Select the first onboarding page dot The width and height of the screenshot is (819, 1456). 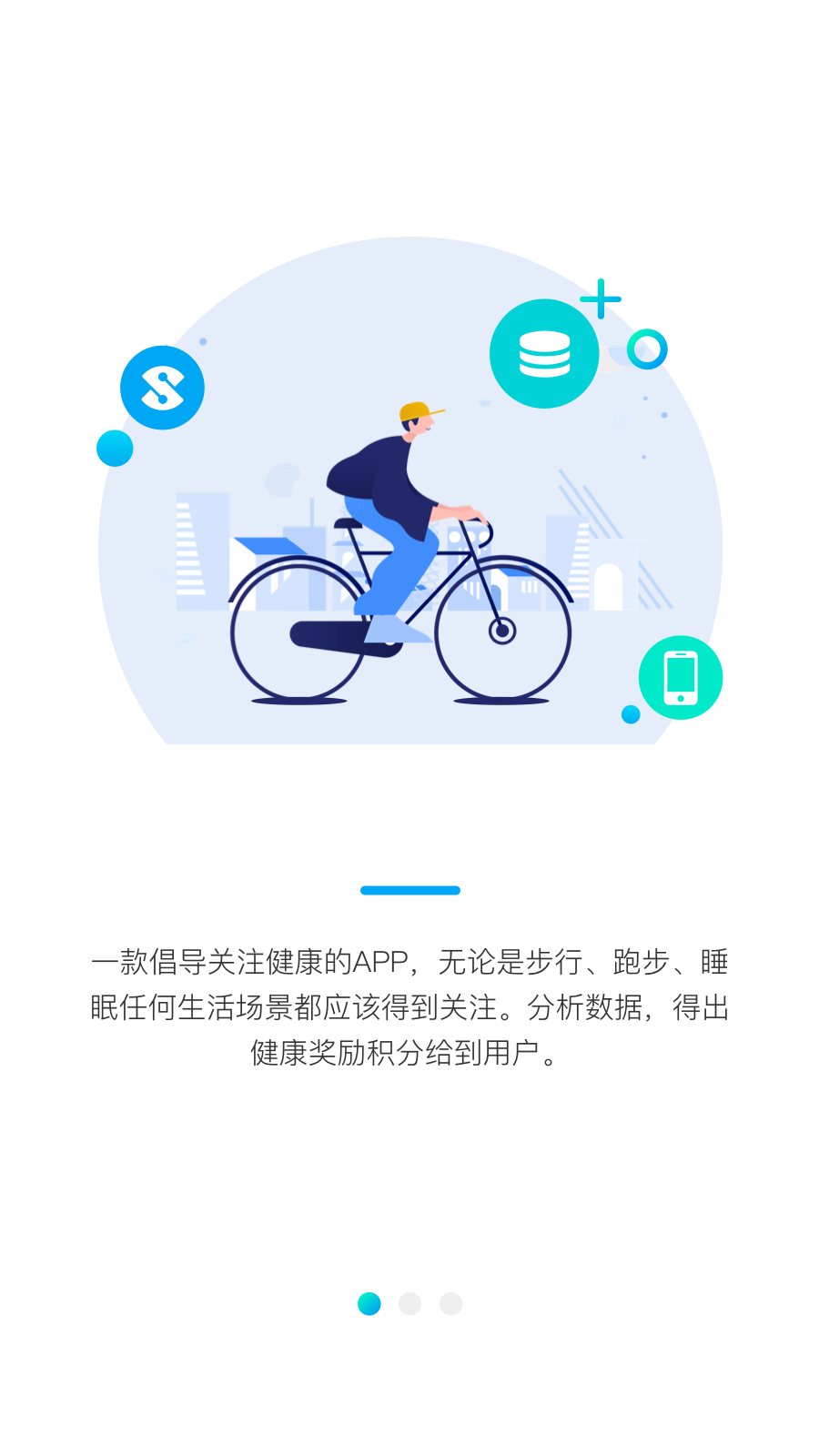[369, 1303]
